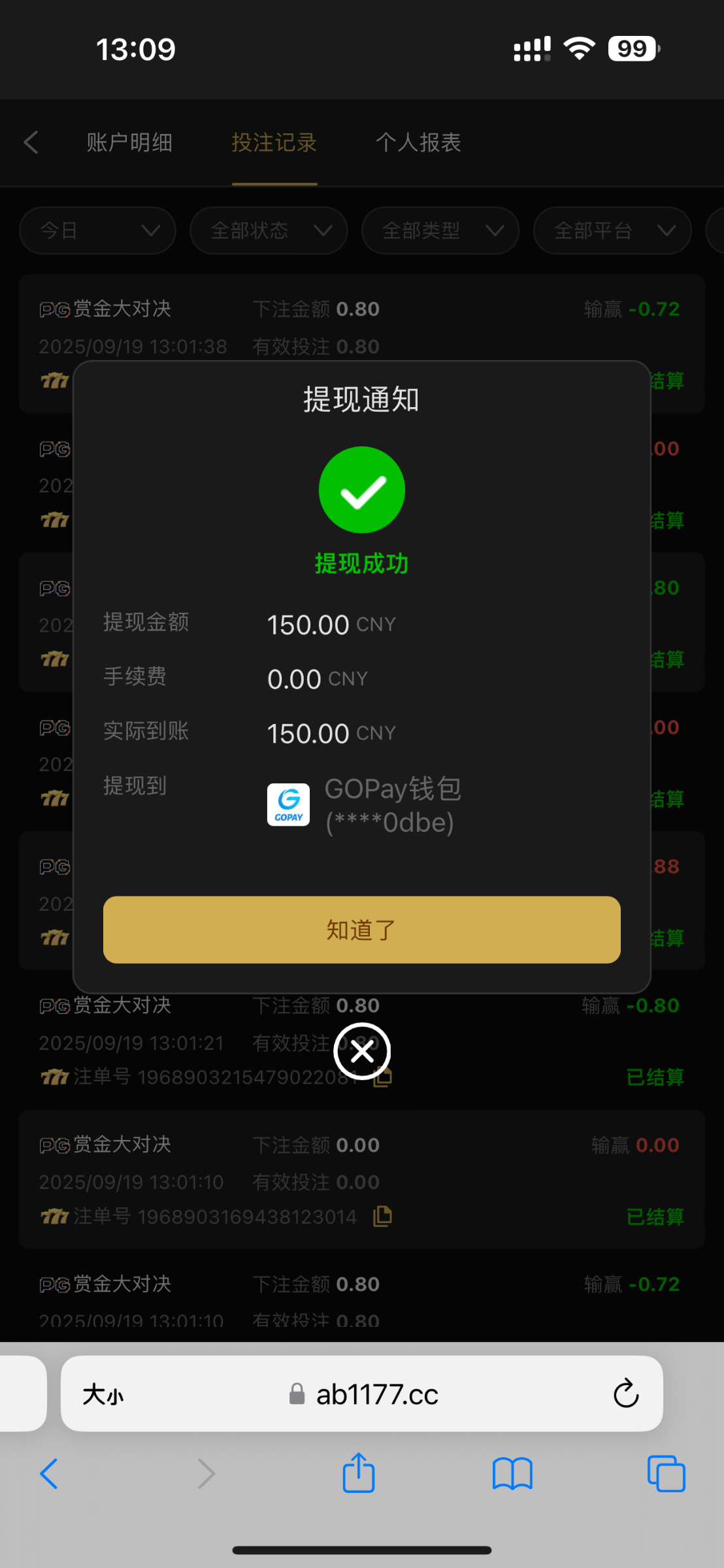Share this page from Safari toolbar

(359, 1473)
